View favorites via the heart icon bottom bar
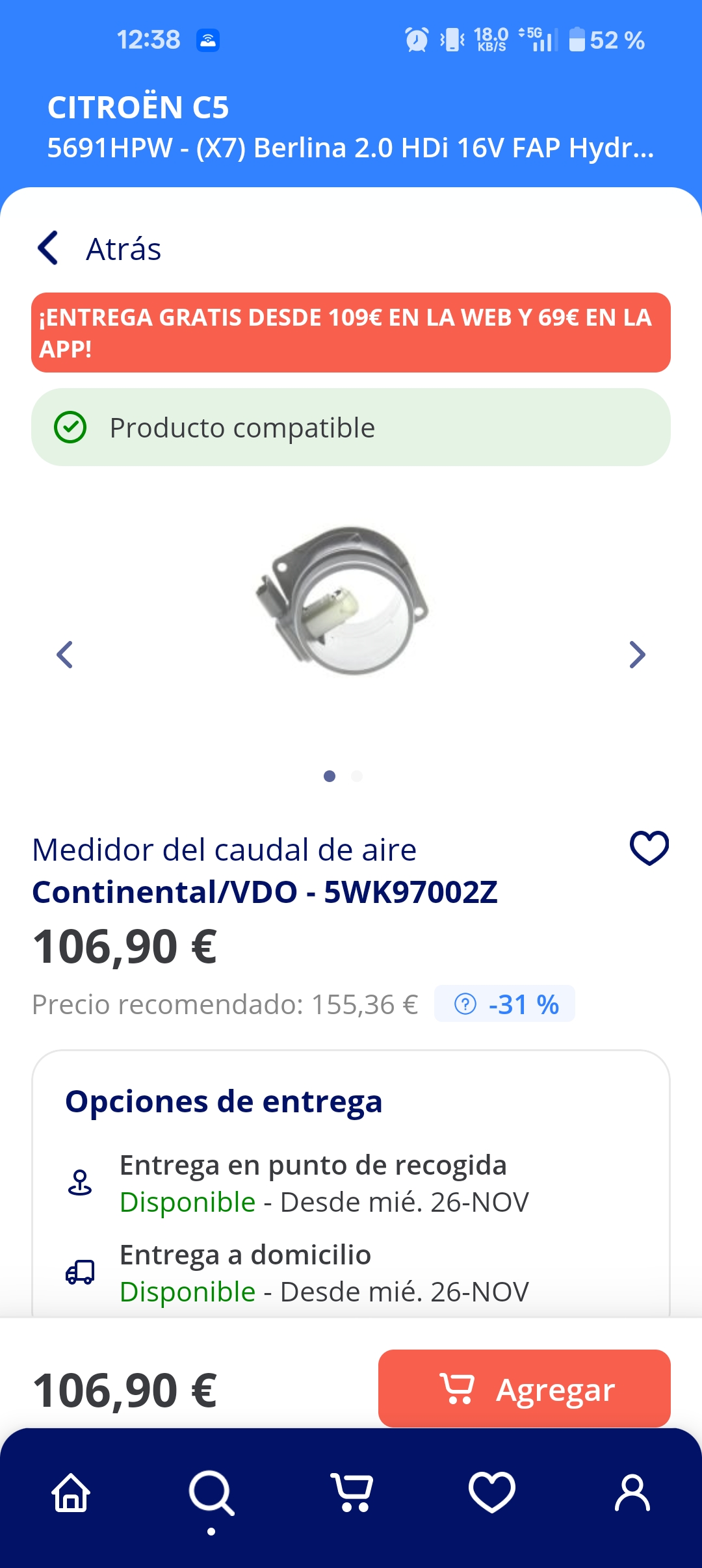Image resolution: width=702 pixels, height=1568 pixels. click(x=491, y=1491)
